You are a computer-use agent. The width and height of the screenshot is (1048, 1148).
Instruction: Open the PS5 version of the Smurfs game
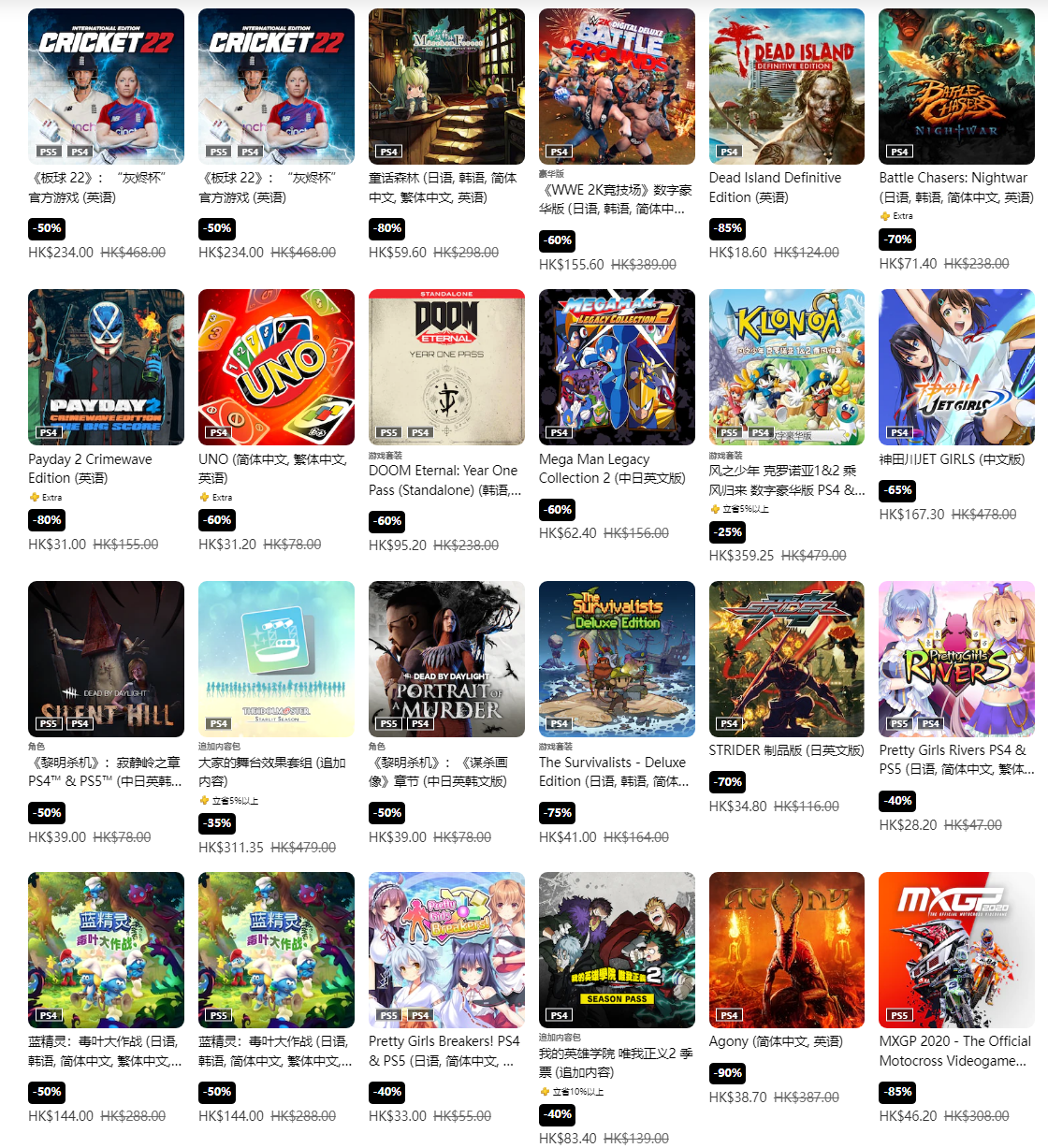tap(276, 950)
